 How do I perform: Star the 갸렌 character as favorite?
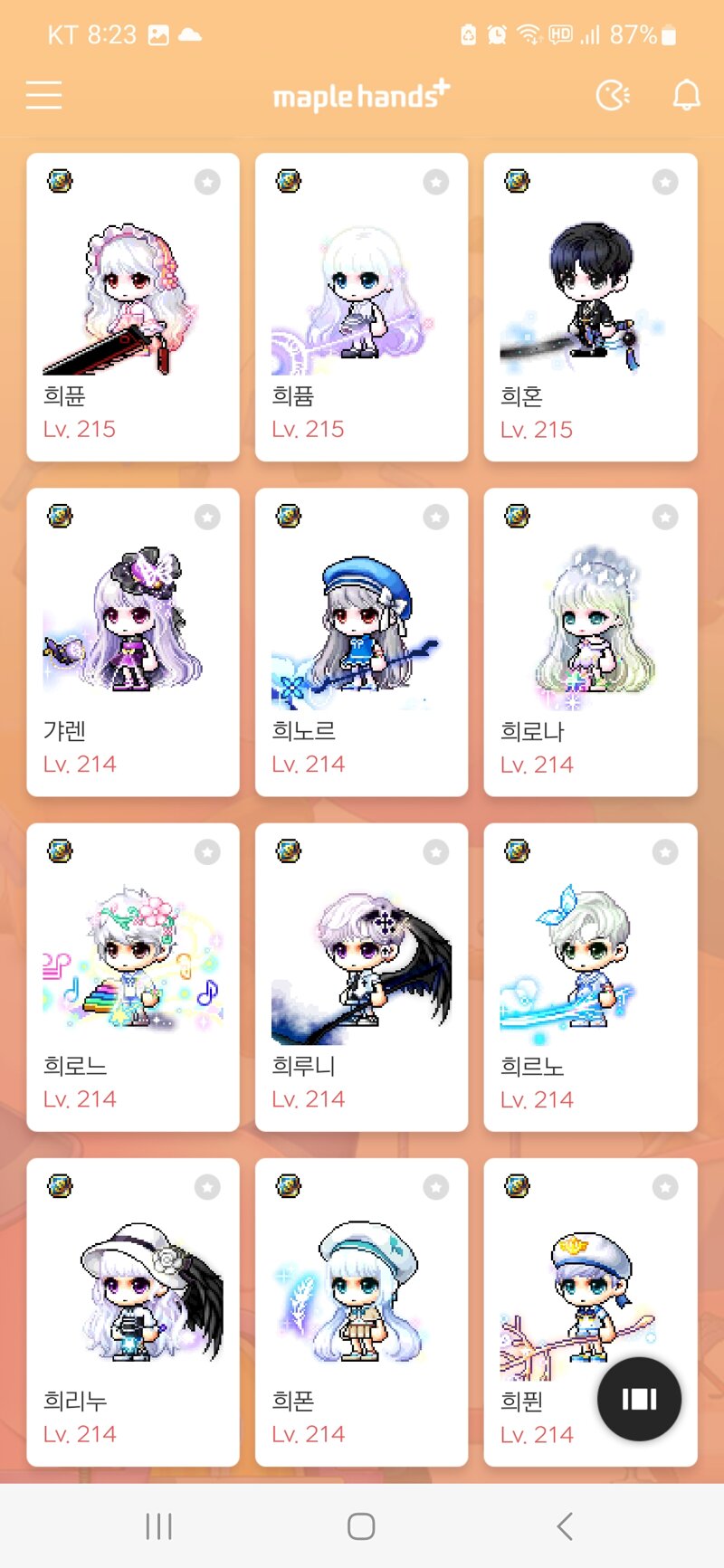(207, 517)
